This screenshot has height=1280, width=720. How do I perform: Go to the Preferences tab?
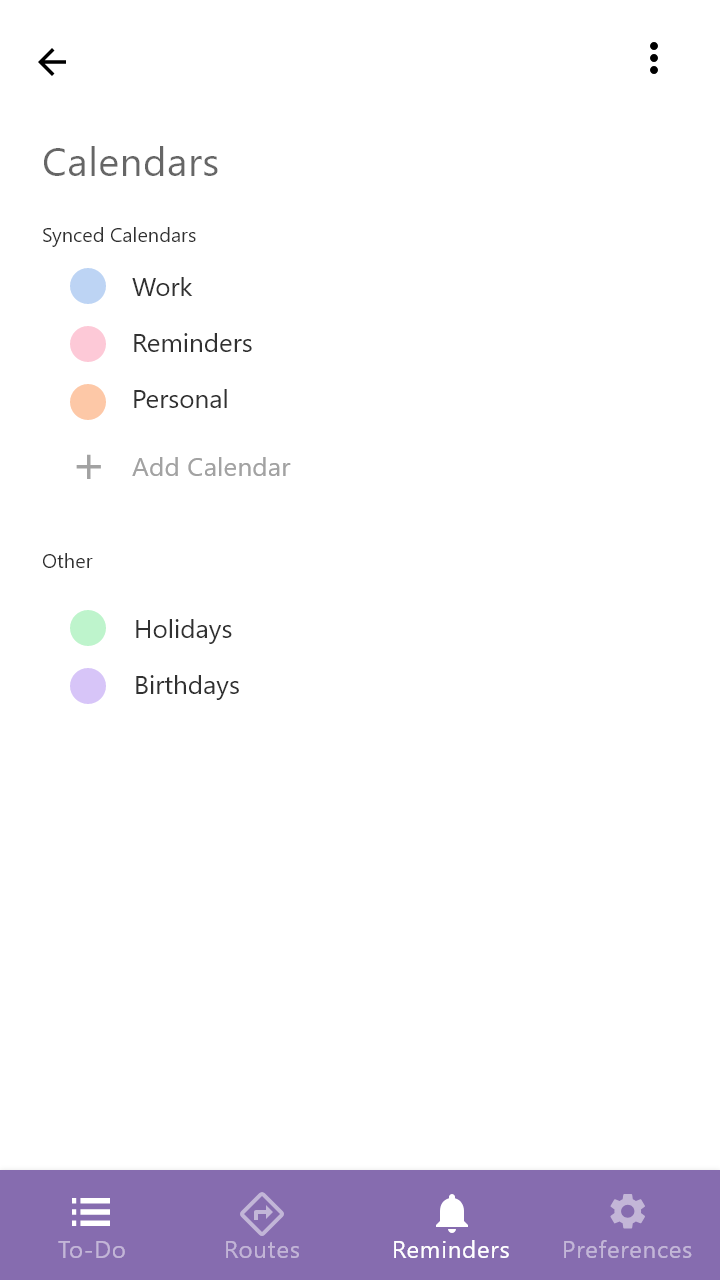(x=627, y=1226)
